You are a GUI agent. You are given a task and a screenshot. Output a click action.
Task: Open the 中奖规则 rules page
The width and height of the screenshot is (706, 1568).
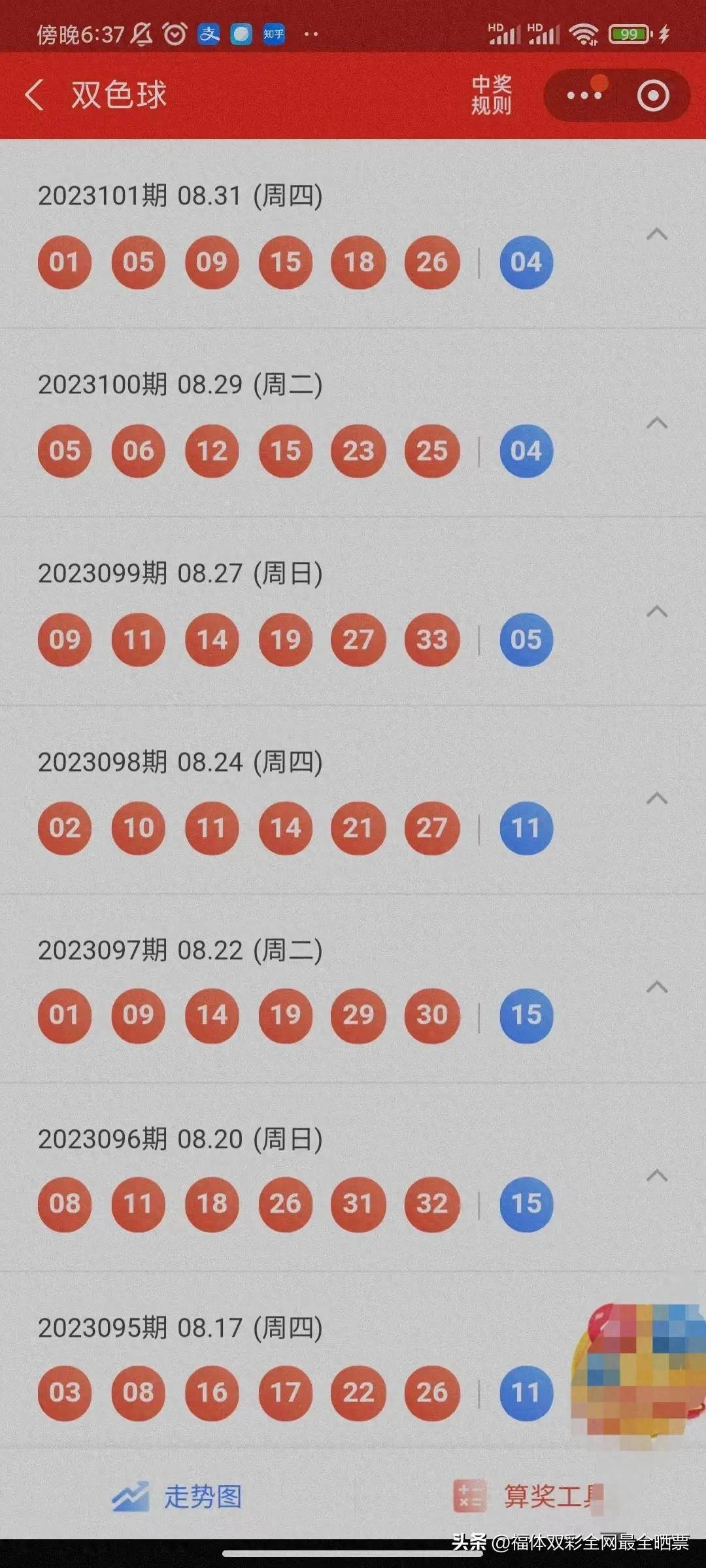coord(492,95)
